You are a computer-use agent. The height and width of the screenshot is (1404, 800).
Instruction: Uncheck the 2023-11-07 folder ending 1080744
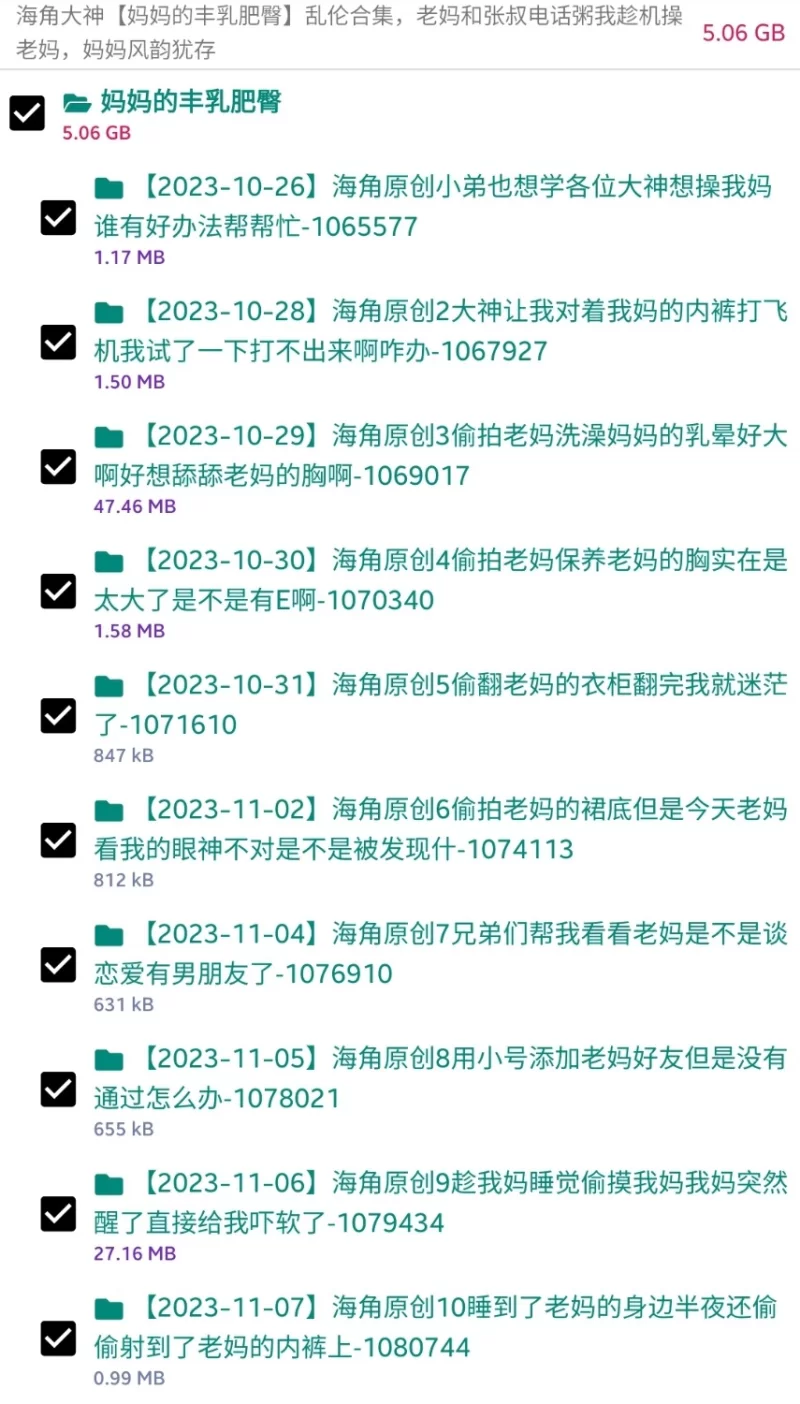[58, 1339]
